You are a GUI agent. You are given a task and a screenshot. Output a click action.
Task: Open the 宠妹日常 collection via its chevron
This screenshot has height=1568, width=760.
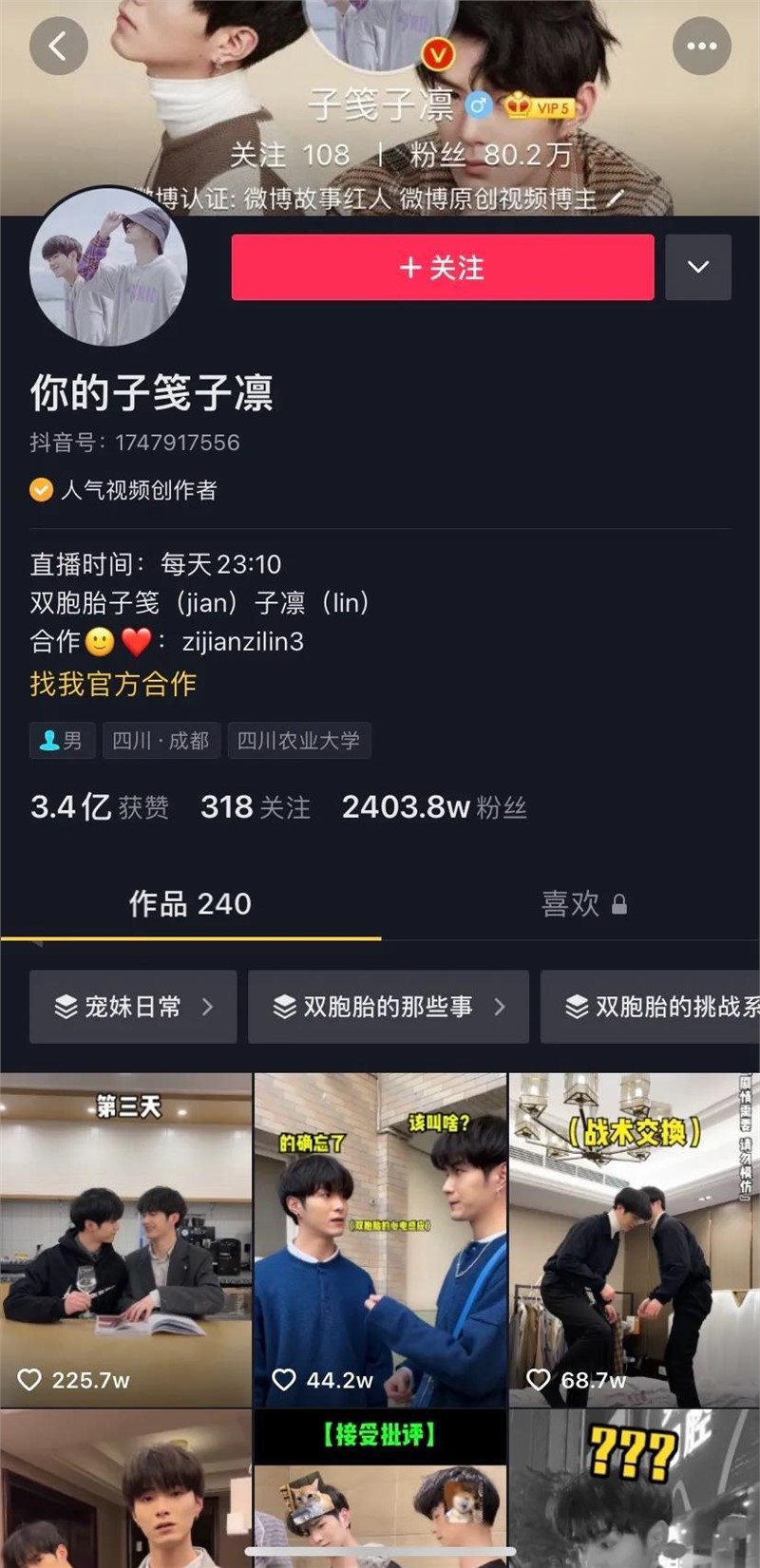(211, 1007)
